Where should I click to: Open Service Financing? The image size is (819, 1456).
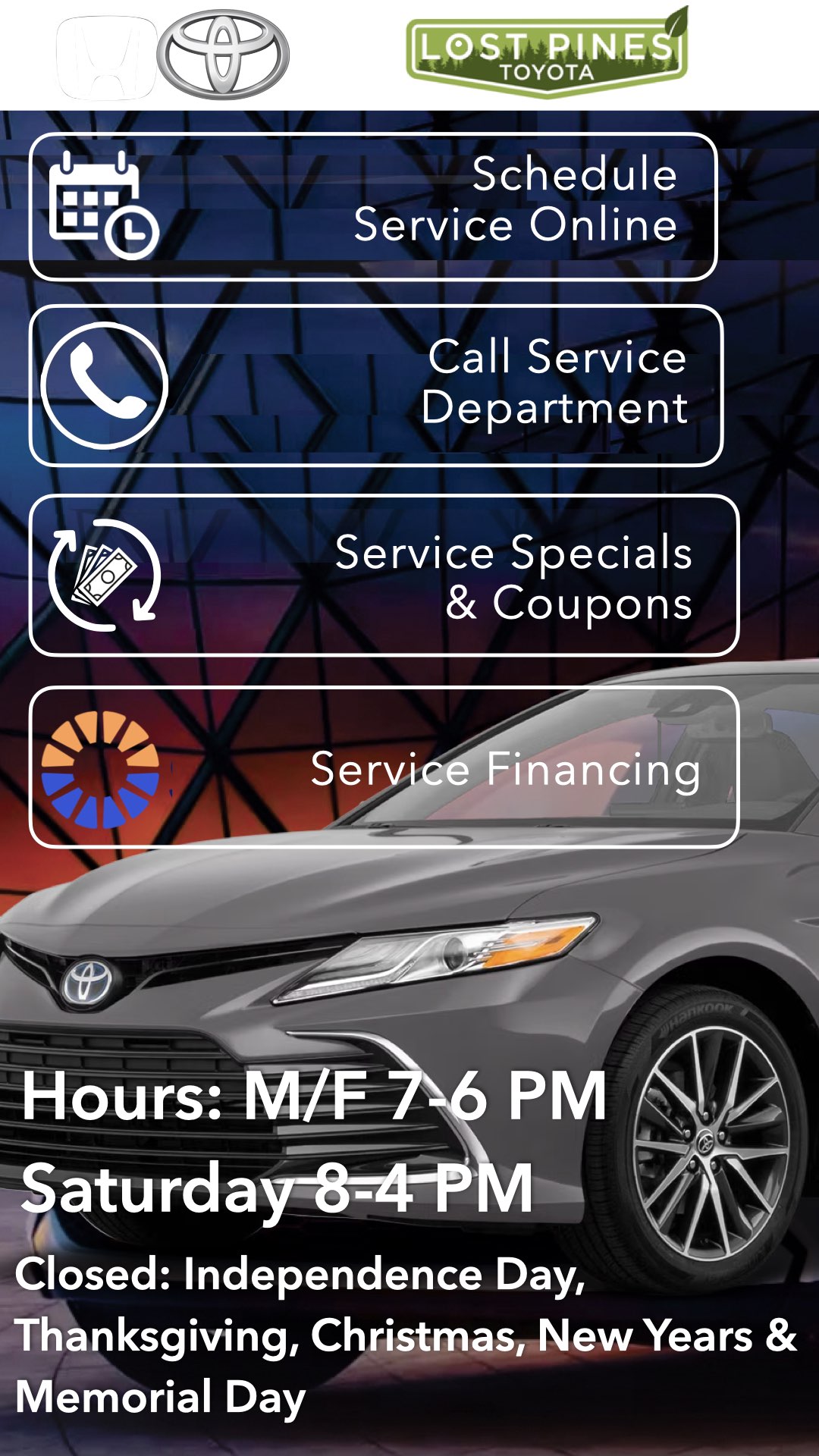pos(384,767)
